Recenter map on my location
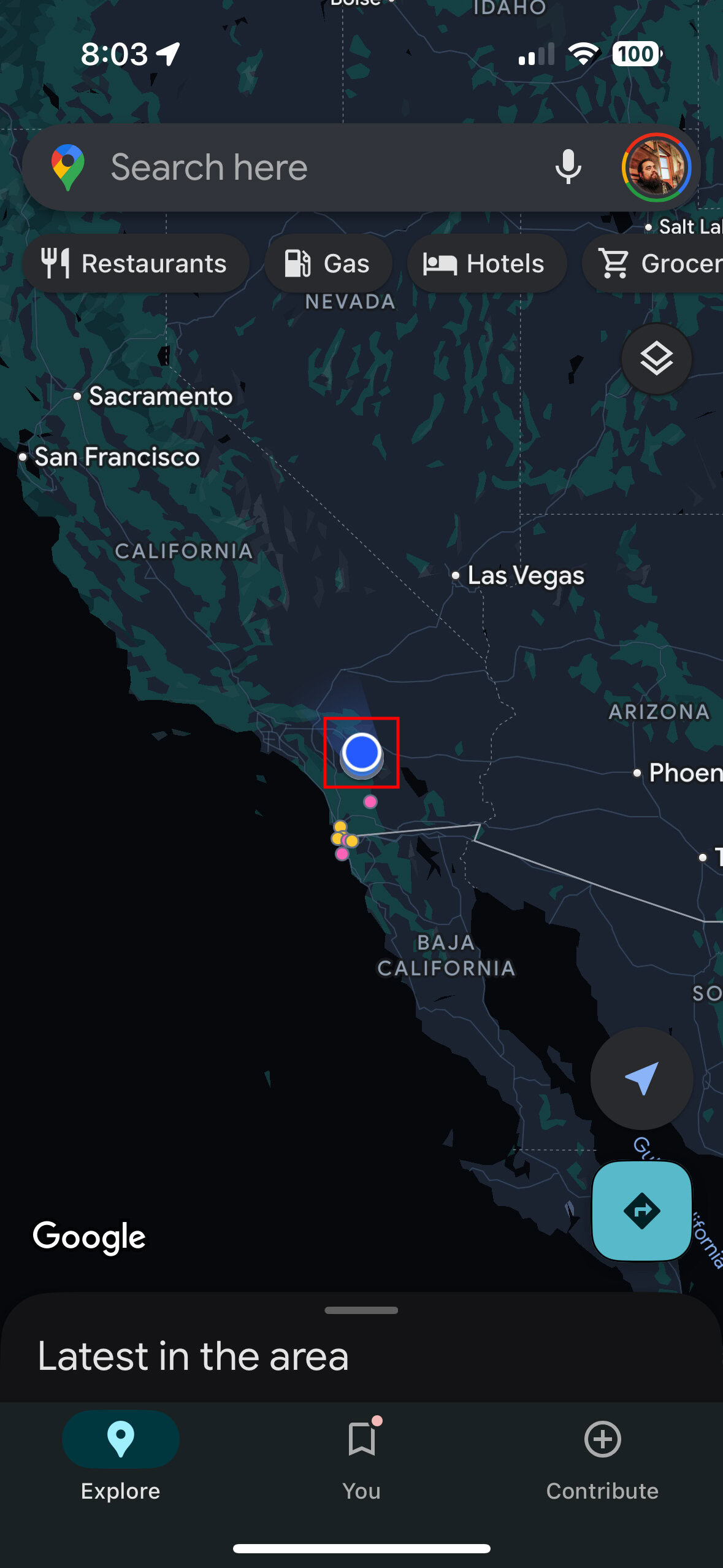The height and width of the screenshot is (1568, 723). pos(641,1078)
